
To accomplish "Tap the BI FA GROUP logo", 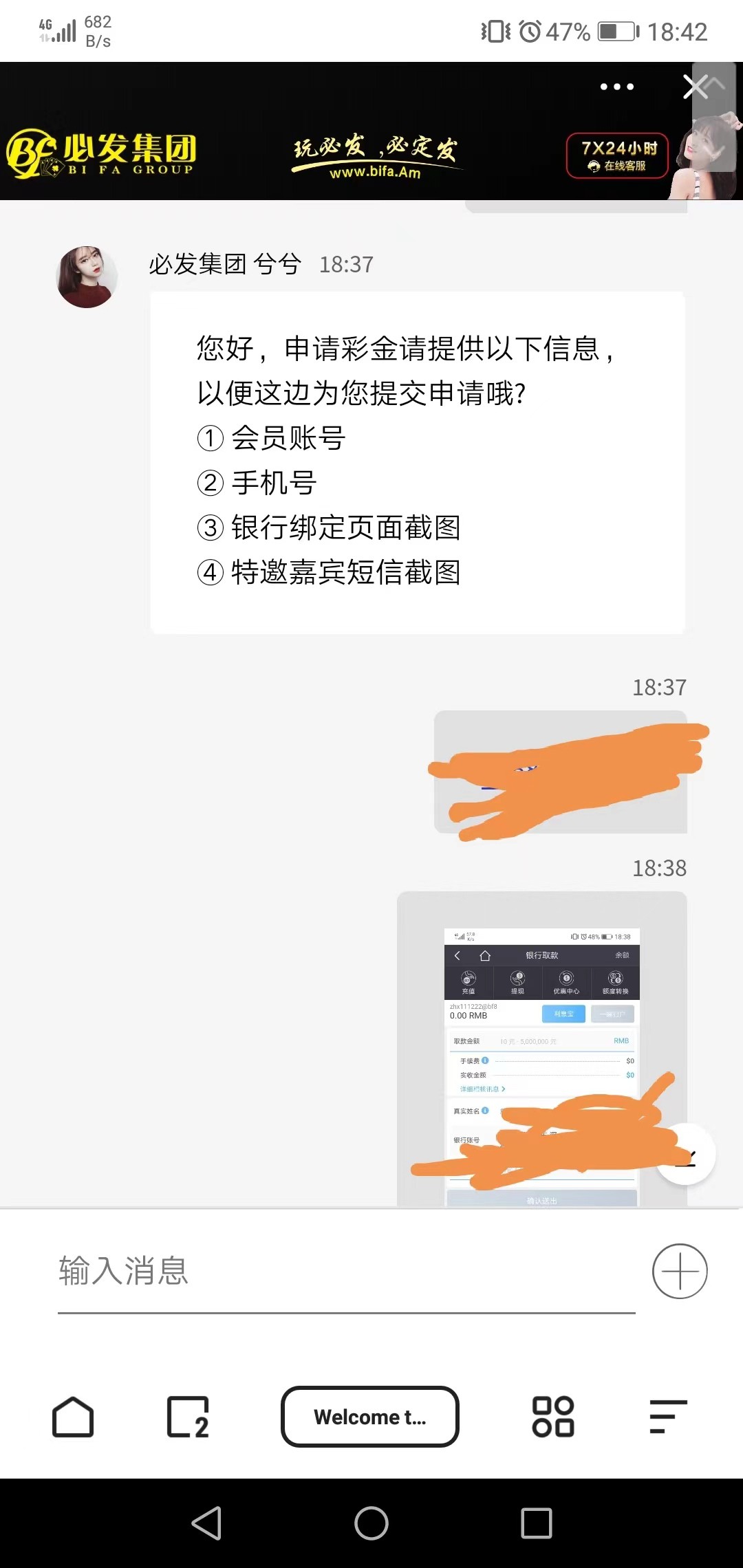I will click(103, 153).
